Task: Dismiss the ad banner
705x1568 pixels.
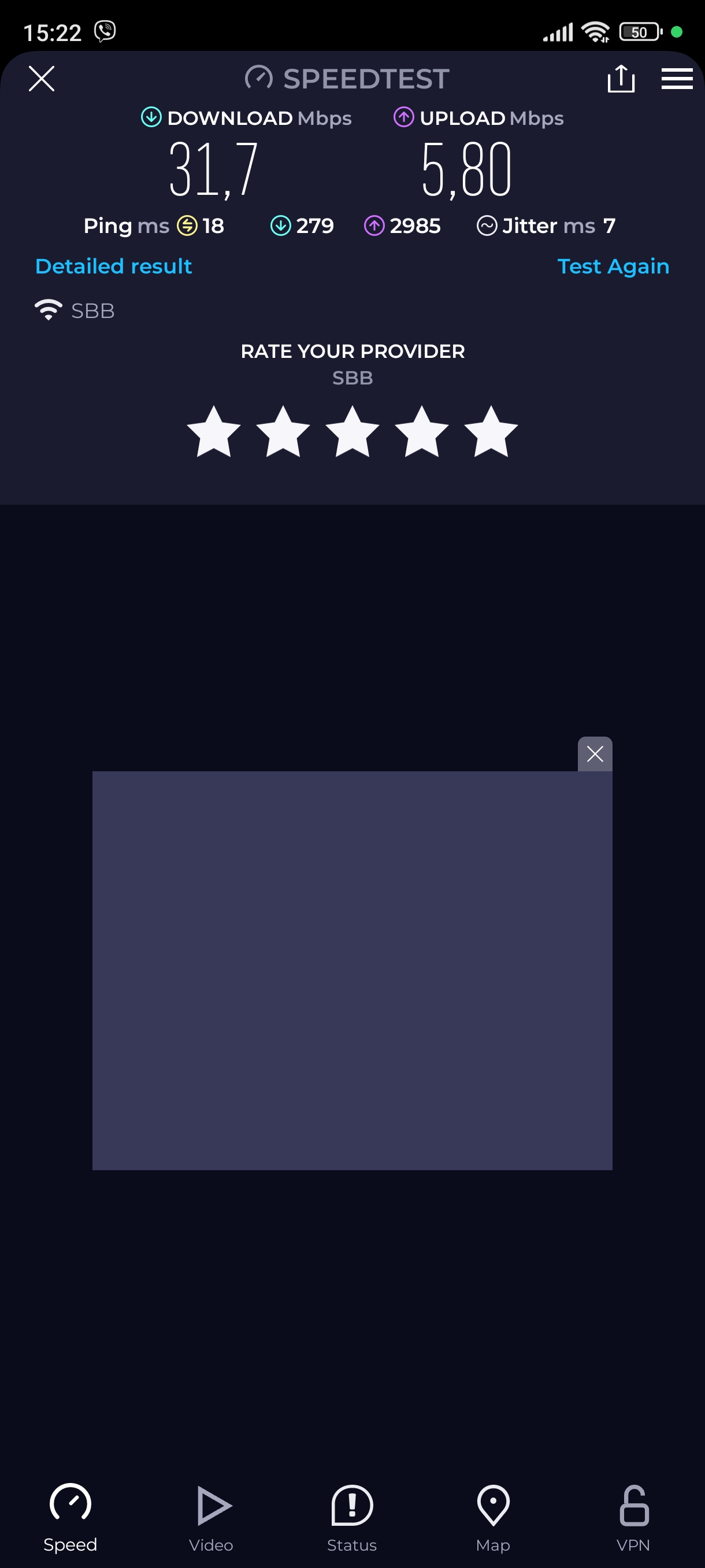Action: tap(594, 753)
